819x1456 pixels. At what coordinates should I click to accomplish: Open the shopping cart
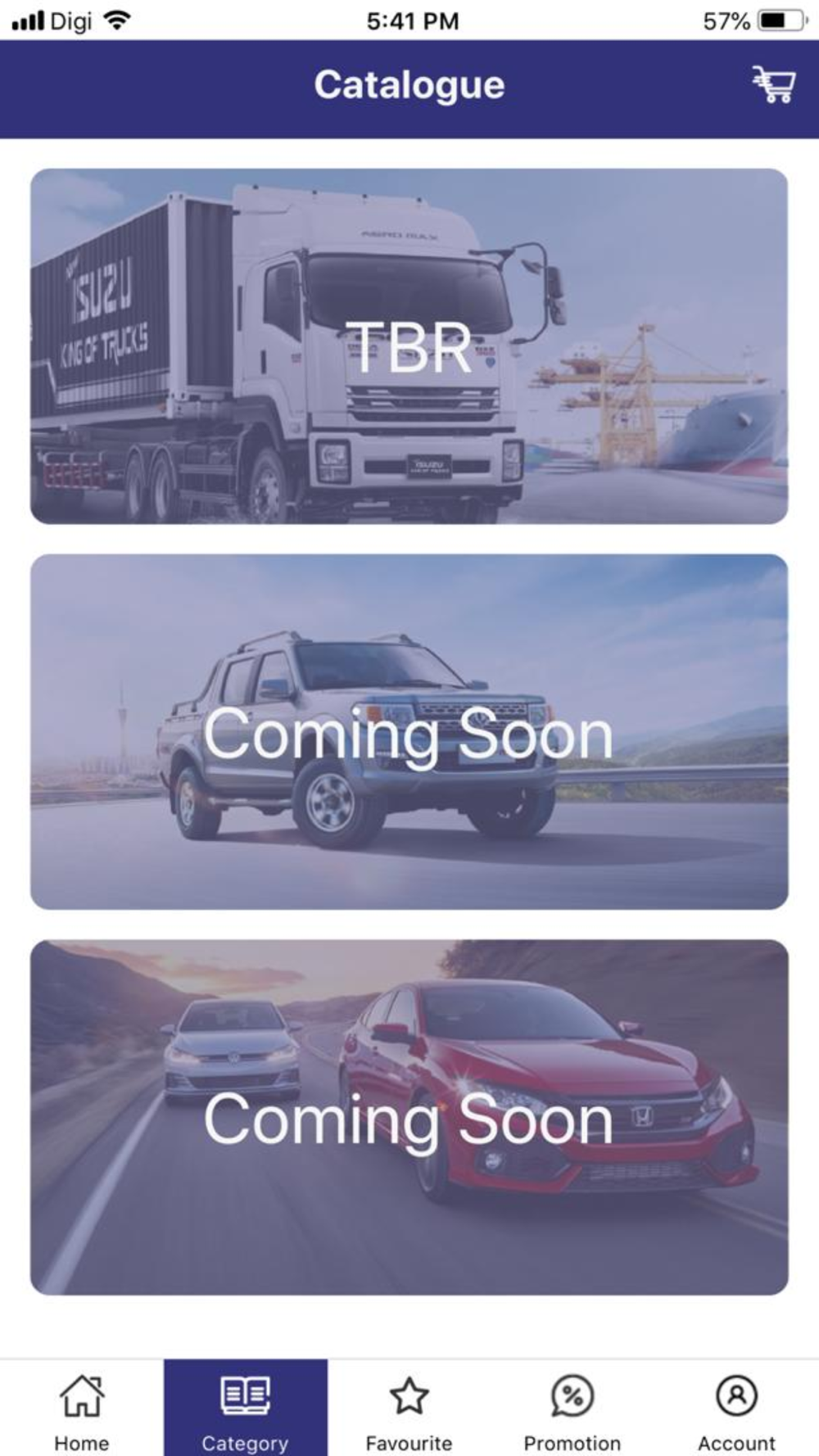(773, 84)
